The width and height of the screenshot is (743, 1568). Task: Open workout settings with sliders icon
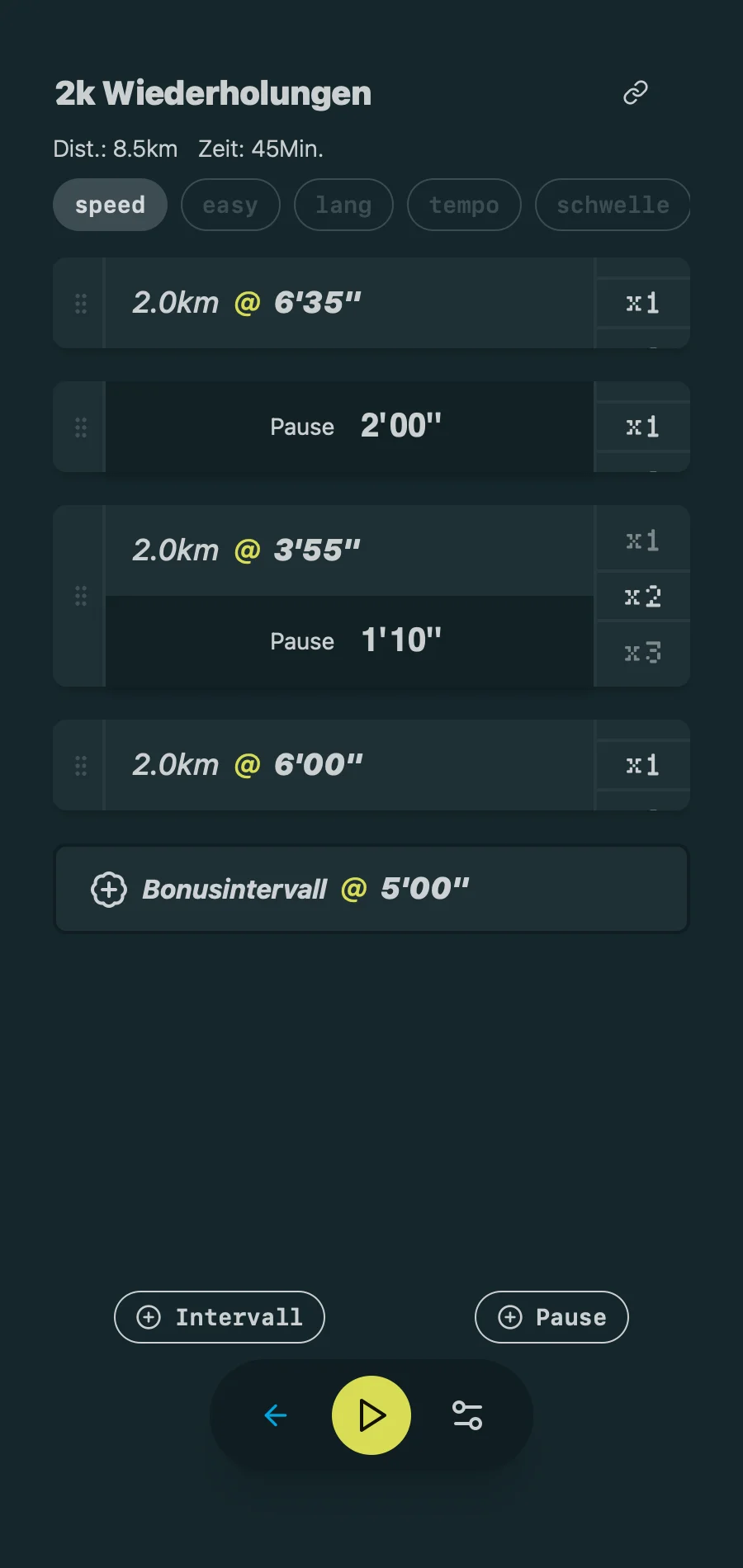[468, 1415]
